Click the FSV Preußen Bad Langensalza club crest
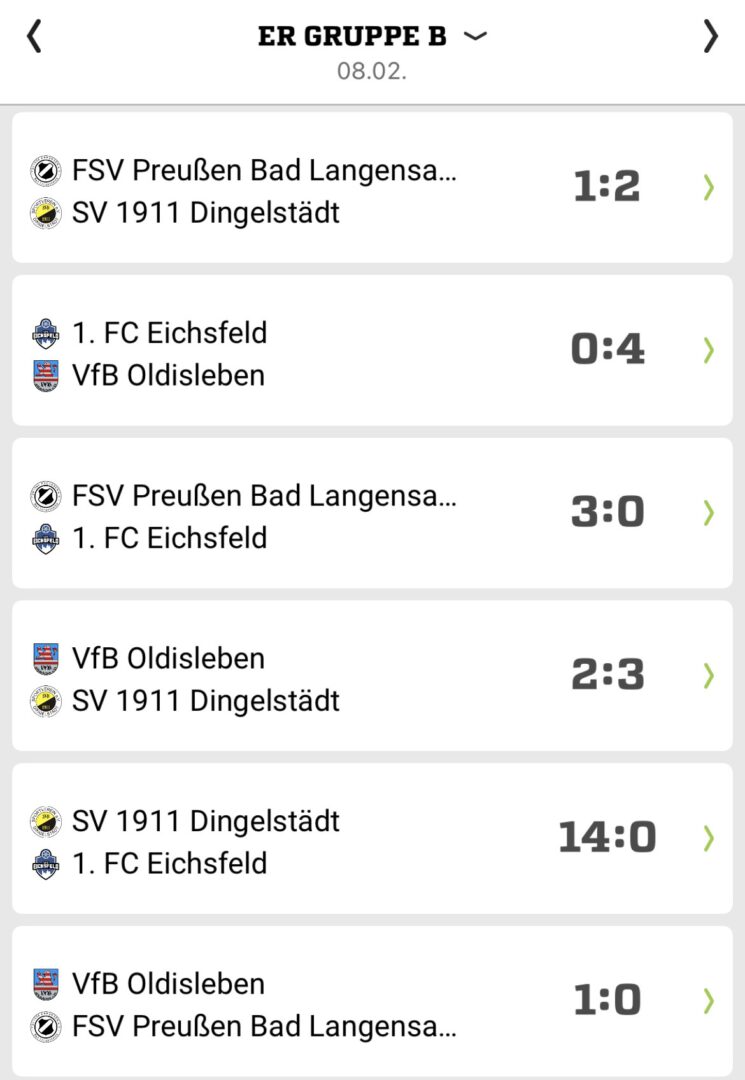 click(x=44, y=170)
